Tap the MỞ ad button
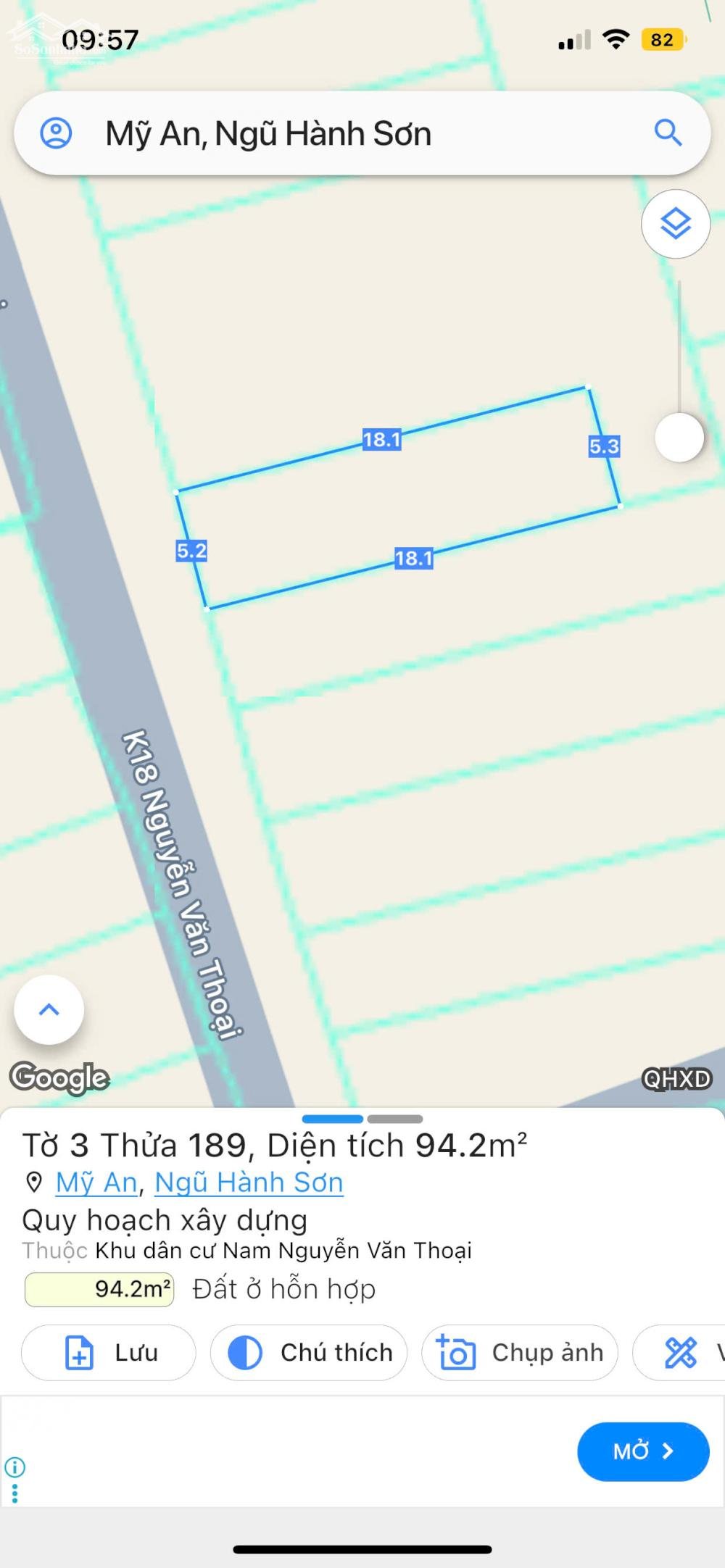The image size is (725, 1568). 643,1451
